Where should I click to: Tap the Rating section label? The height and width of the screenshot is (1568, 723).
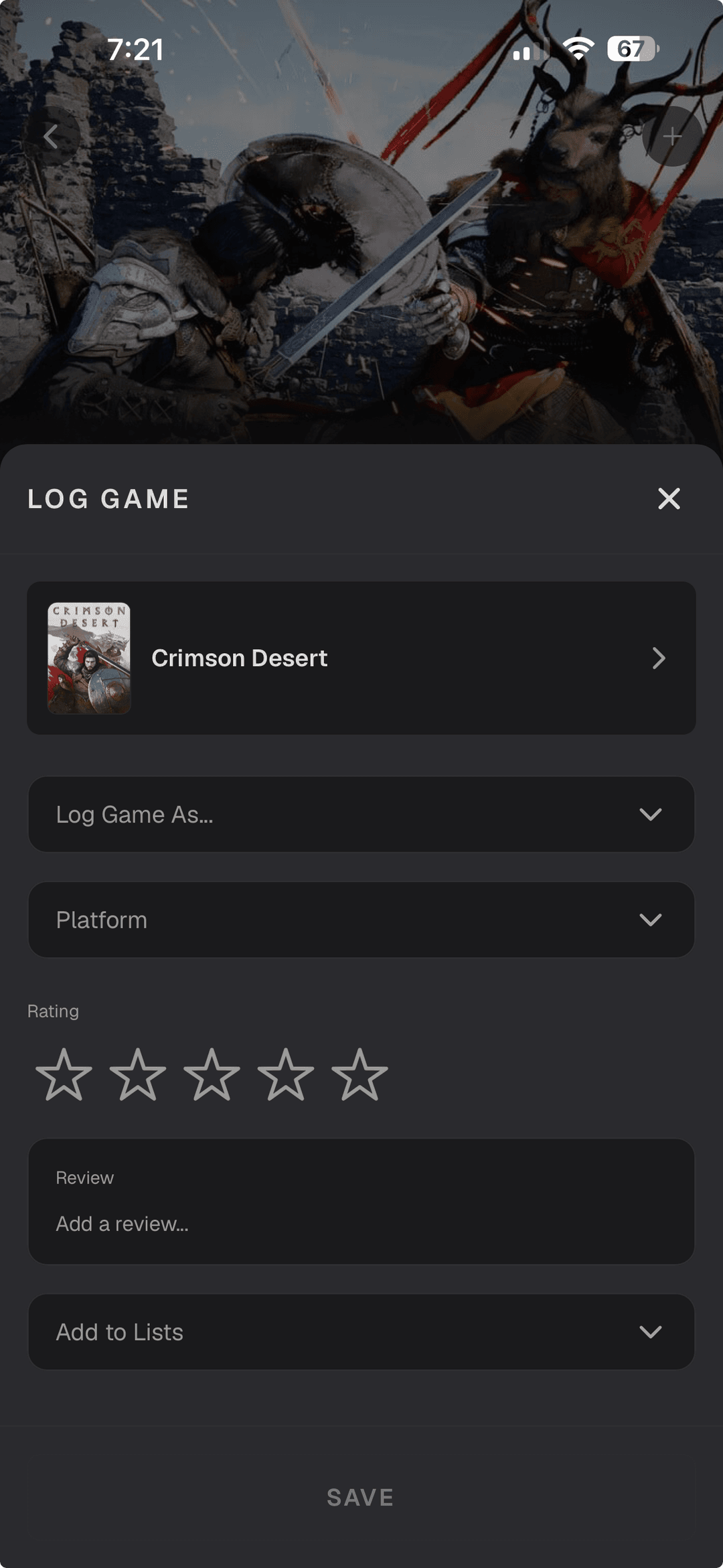52,1011
